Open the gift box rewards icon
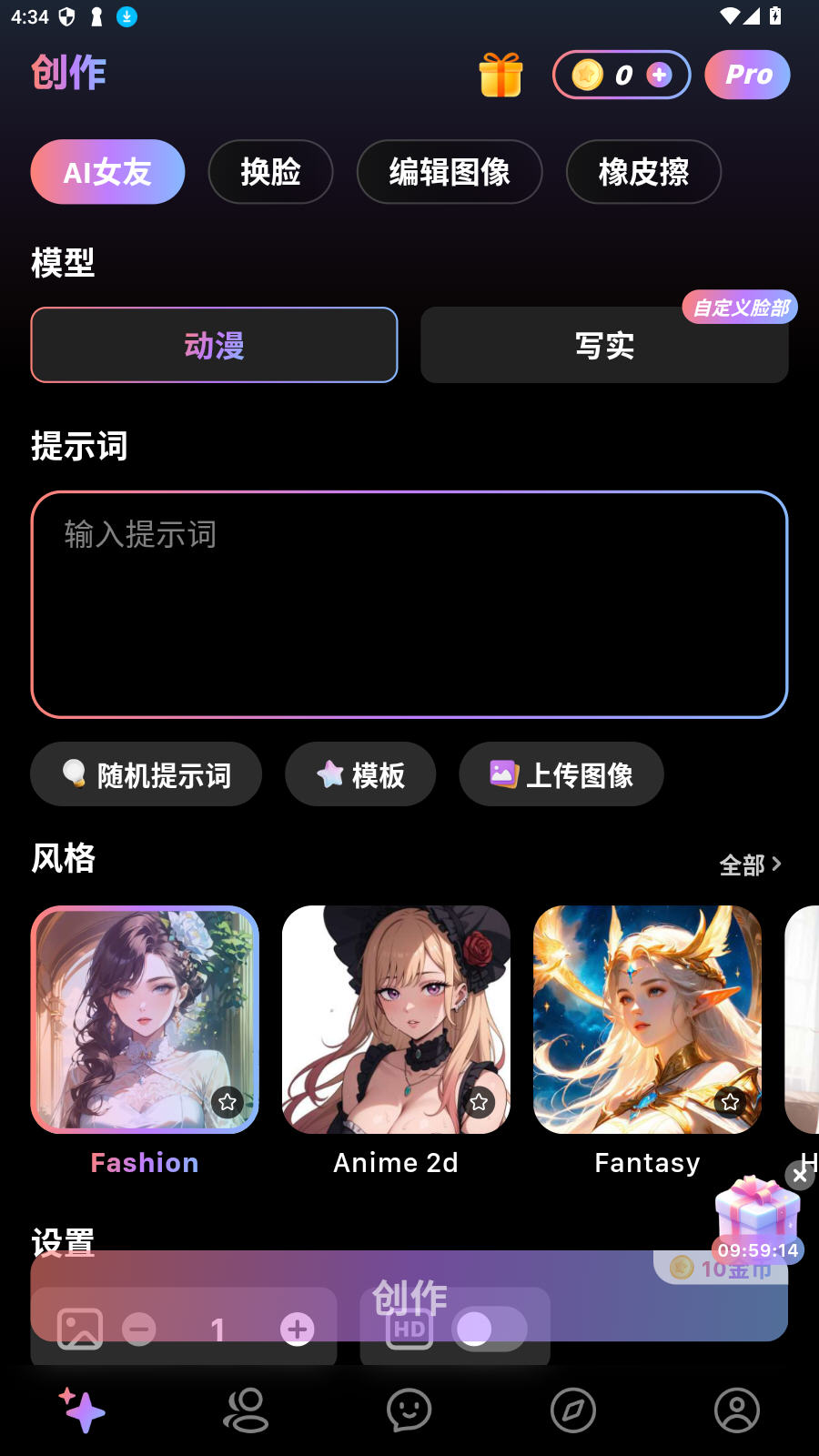This screenshot has height=1456, width=819. tap(500, 75)
